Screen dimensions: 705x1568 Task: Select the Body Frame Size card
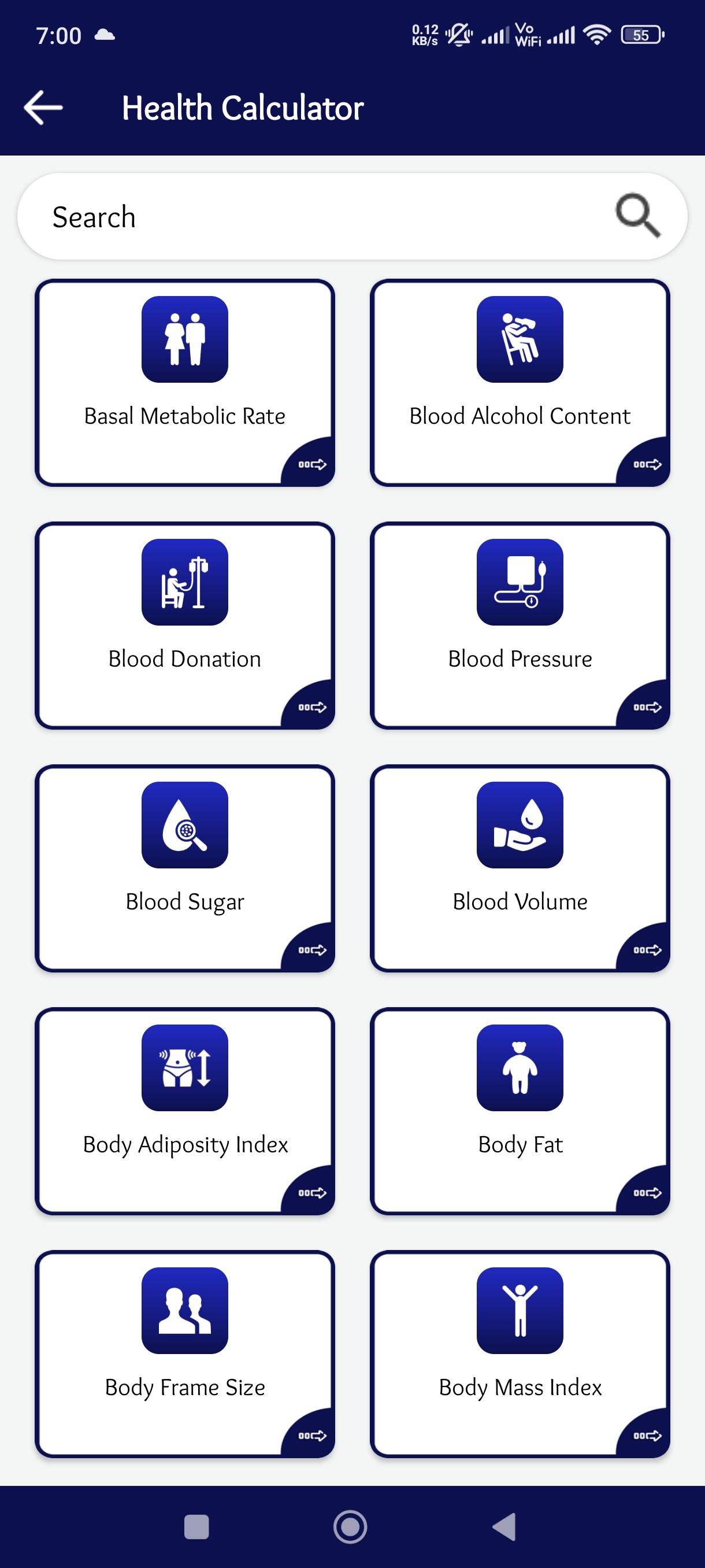pos(185,1353)
